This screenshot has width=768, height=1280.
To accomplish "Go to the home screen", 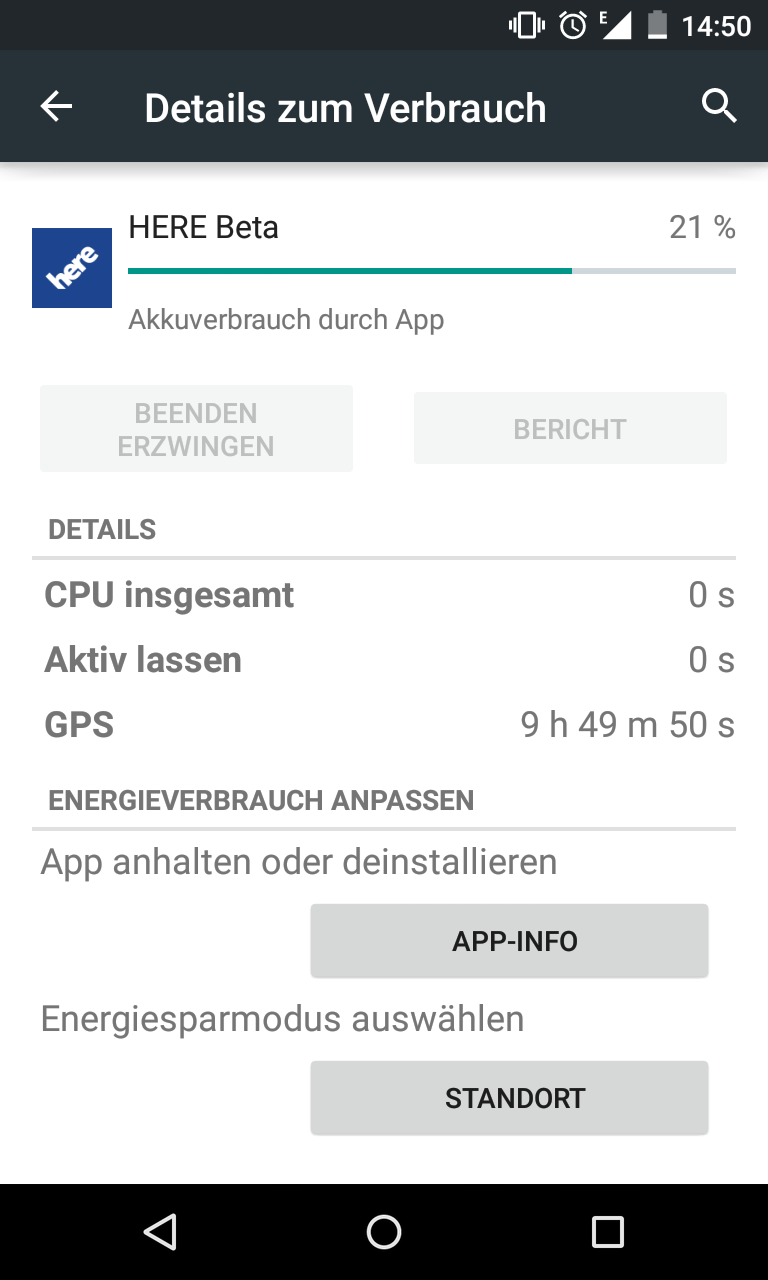I will coord(384,1232).
